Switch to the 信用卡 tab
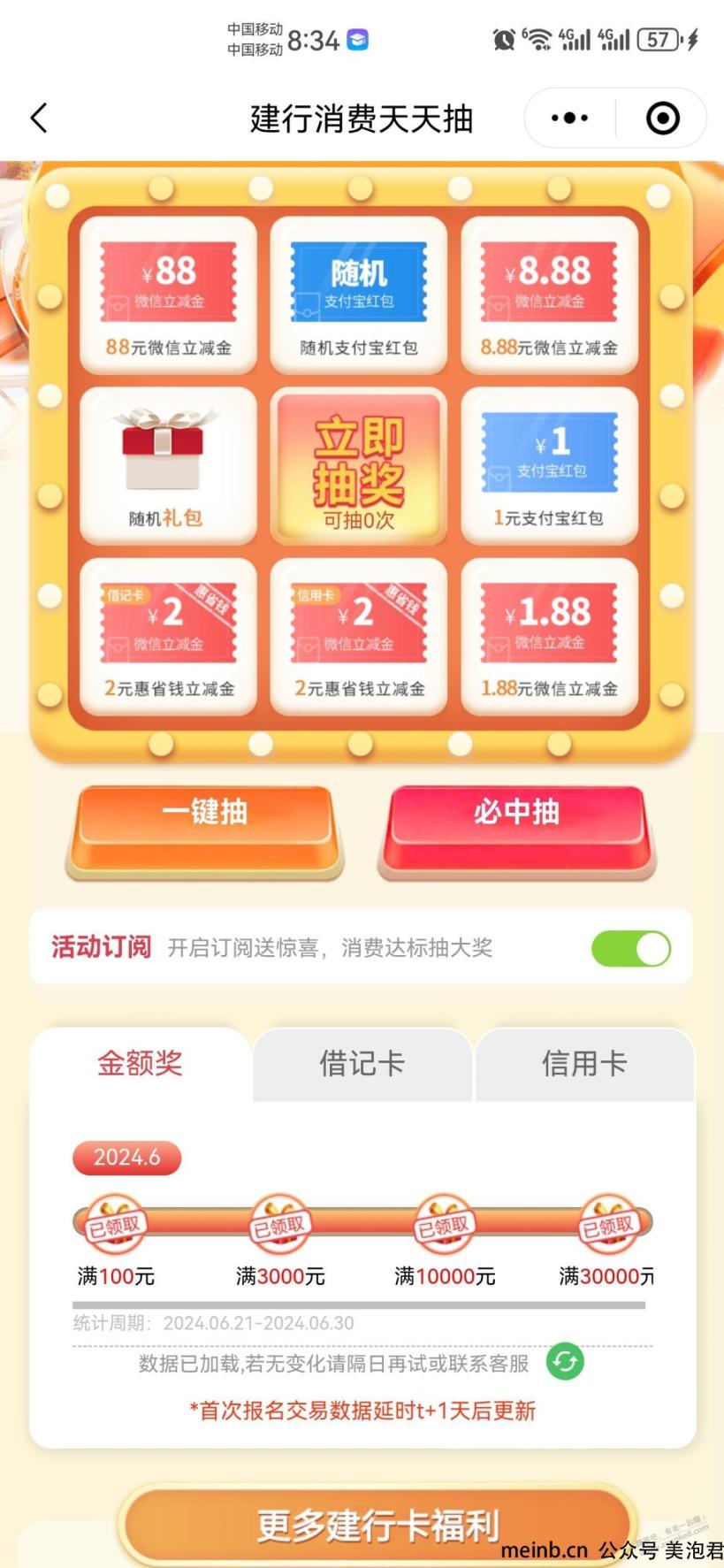Viewport: 724px width, 1568px height. tap(583, 1063)
